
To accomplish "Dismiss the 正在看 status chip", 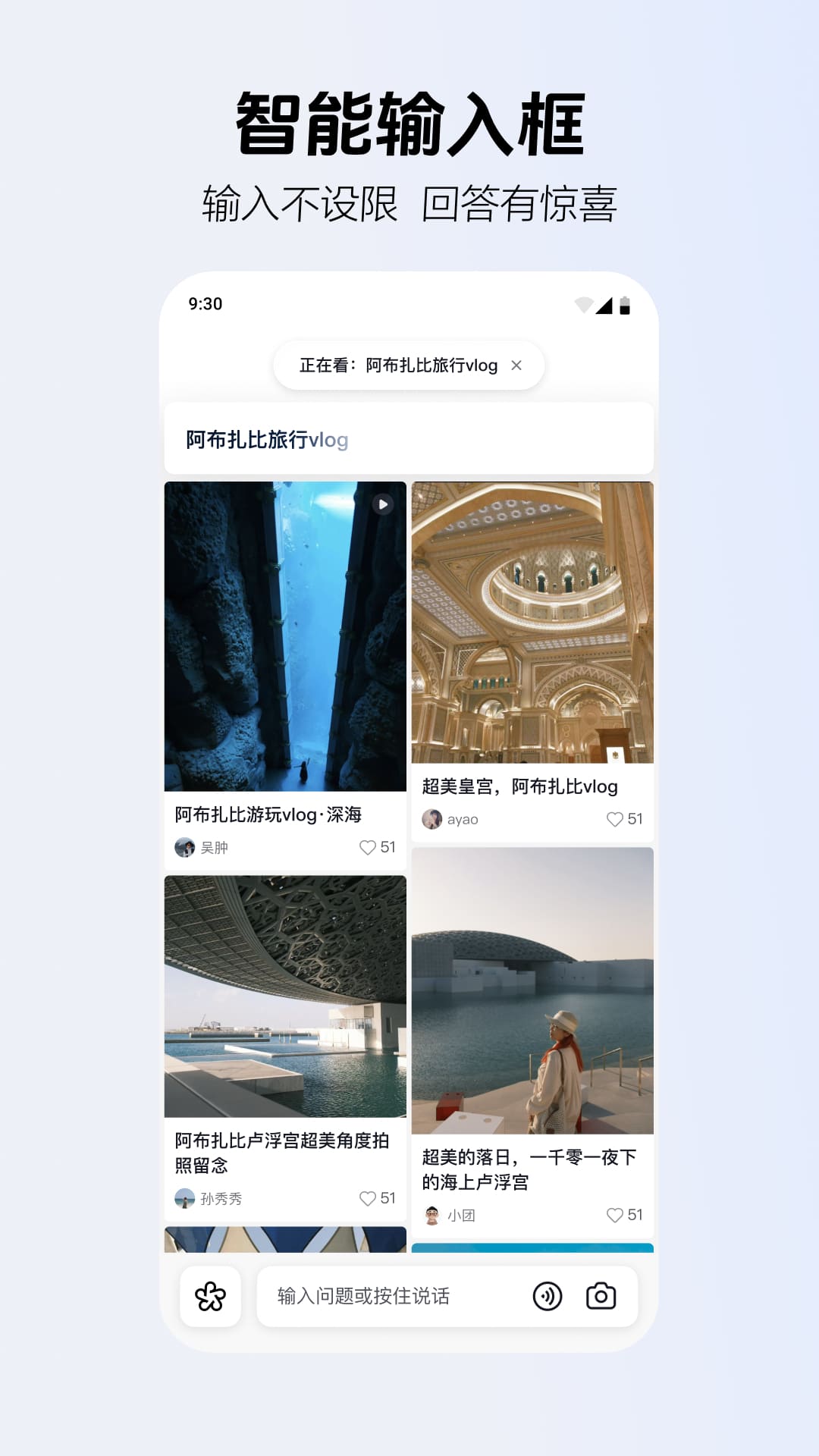I will pyautogui.click(x=518, y=366).
